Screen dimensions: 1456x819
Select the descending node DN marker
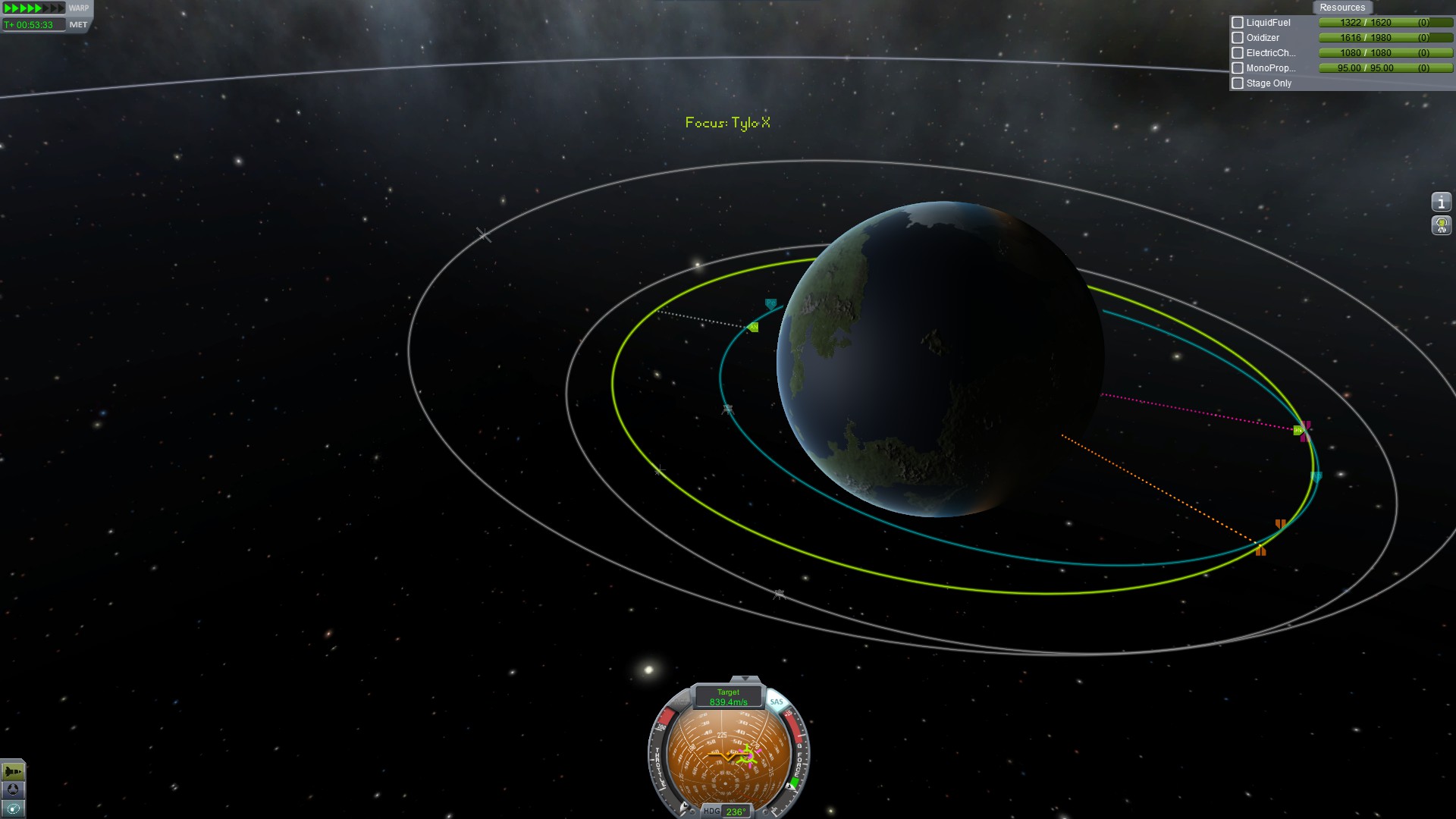[1298, 430]
